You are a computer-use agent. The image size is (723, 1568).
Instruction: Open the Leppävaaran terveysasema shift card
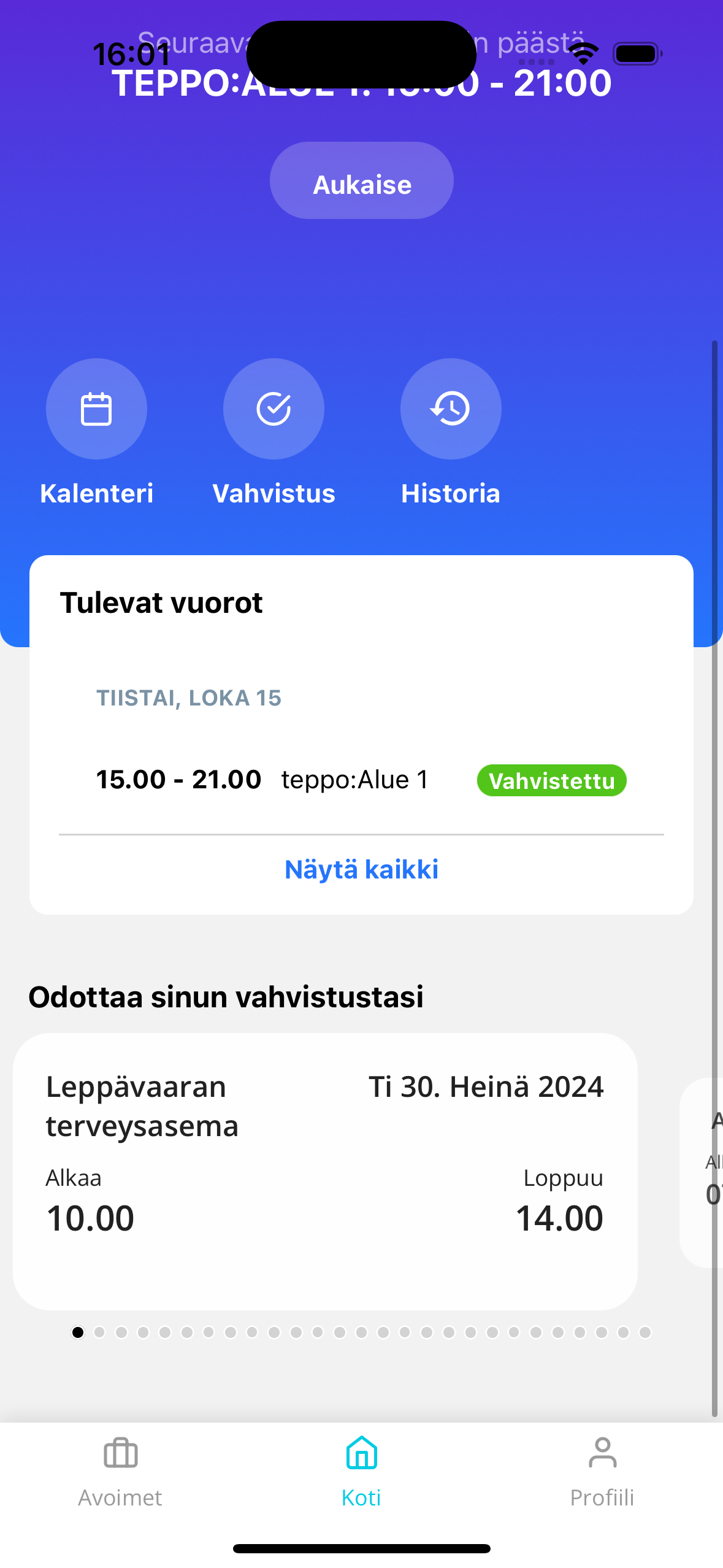[x=325, y=1170]
